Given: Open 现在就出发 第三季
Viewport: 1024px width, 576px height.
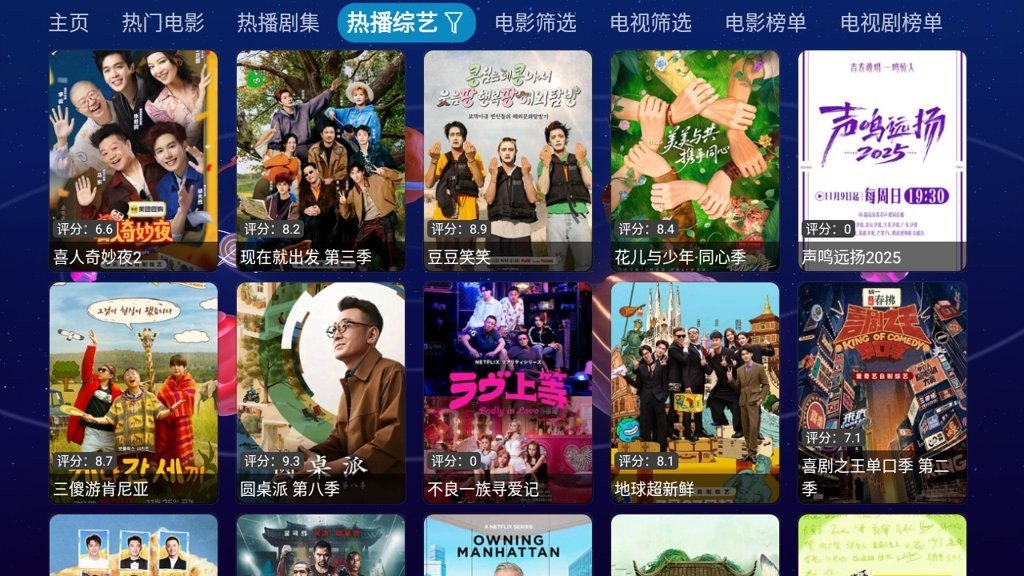Looking at the screenshot, I should pos(321,160).
